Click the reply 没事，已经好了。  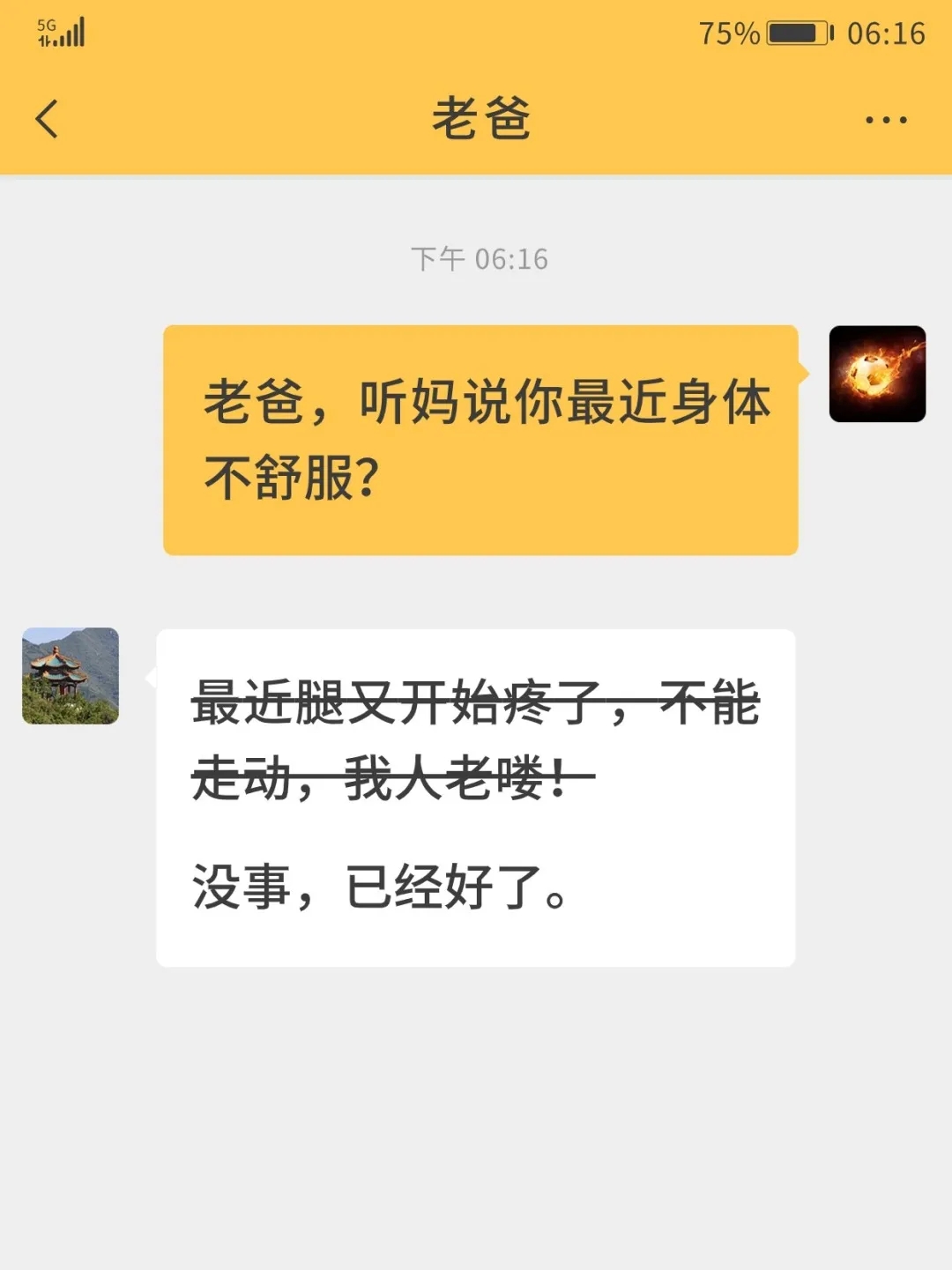point(379,890)
